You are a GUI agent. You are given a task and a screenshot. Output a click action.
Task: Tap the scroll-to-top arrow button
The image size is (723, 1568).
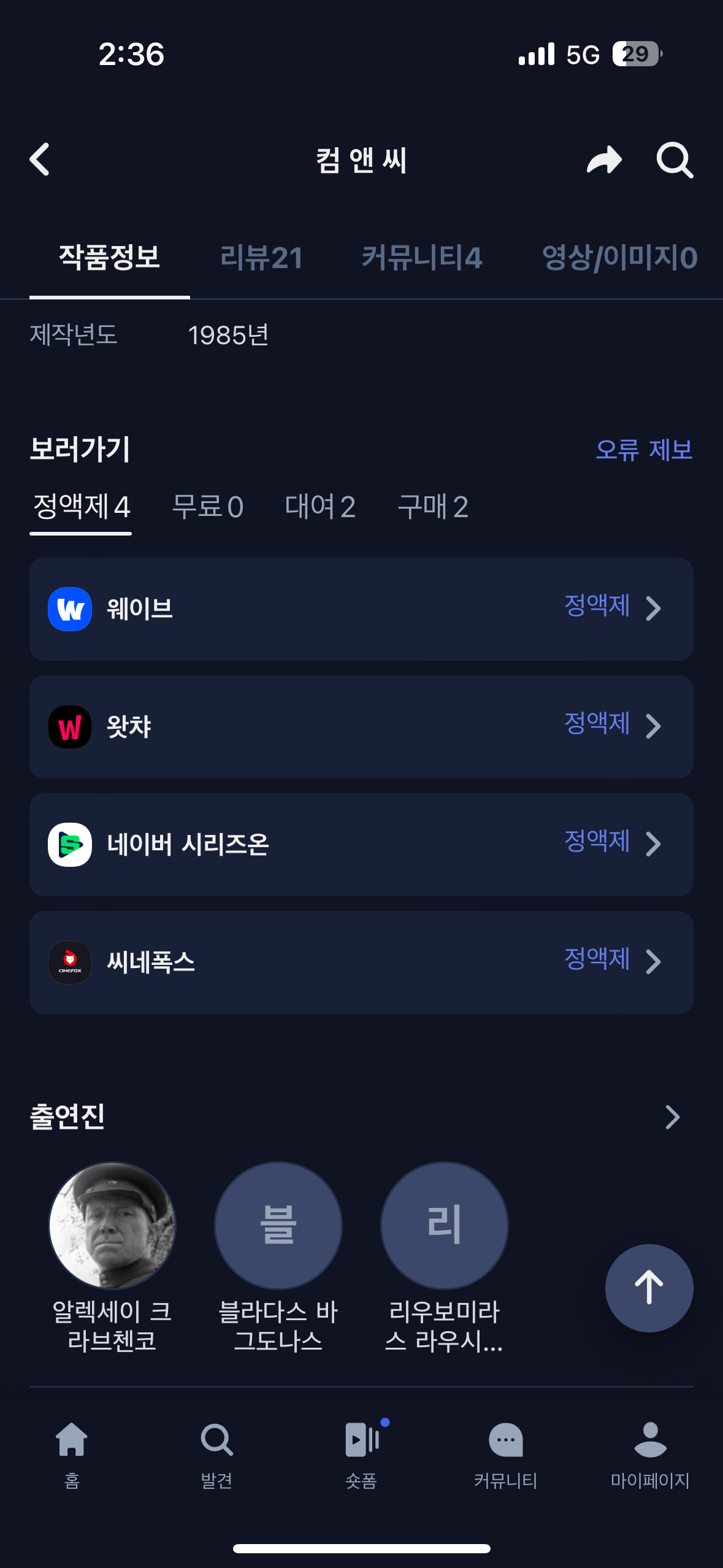(x=649, y=1288)
